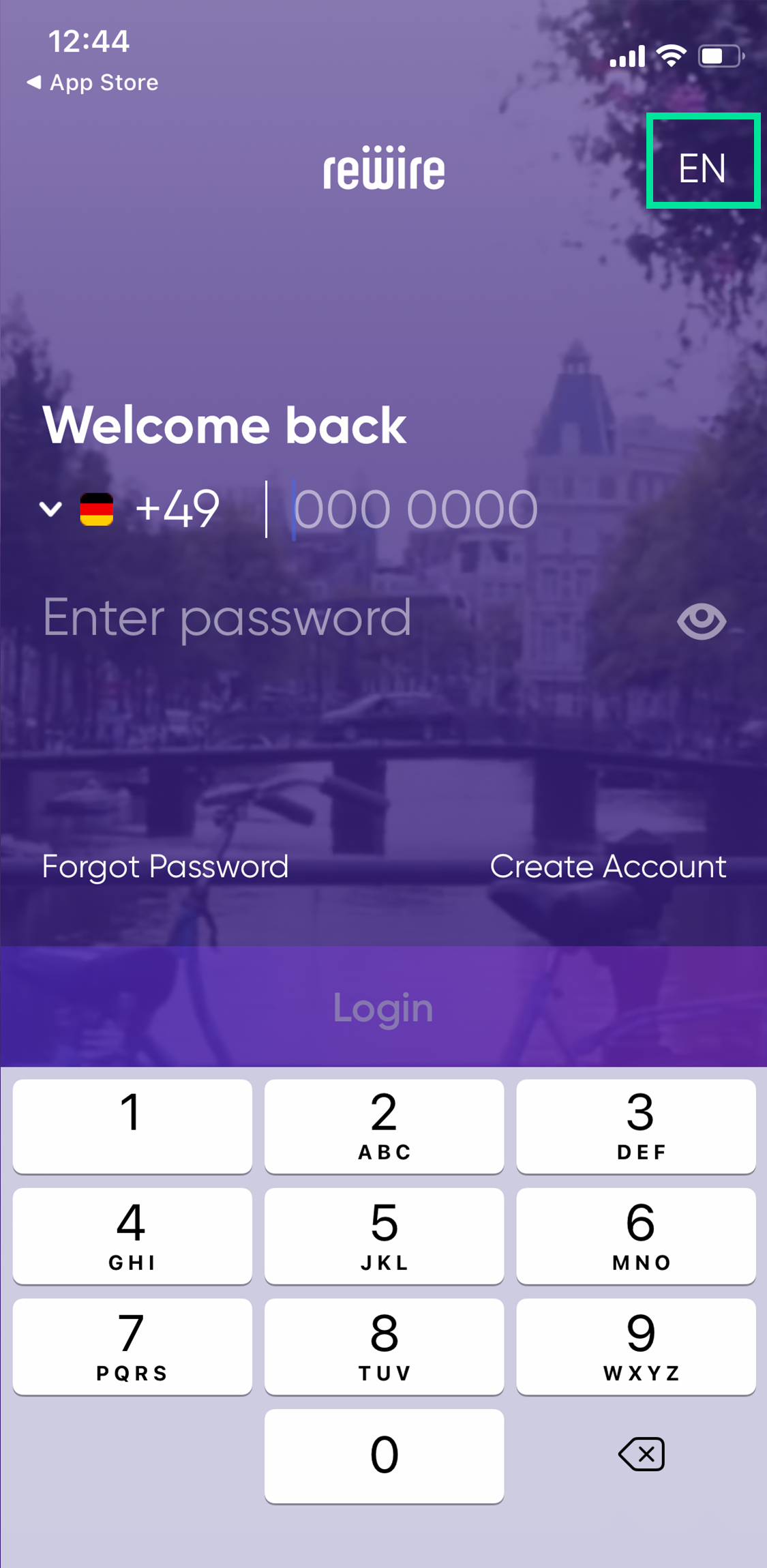
Task: Type digit 1 on the keypad
Action: coord(132,1126)
